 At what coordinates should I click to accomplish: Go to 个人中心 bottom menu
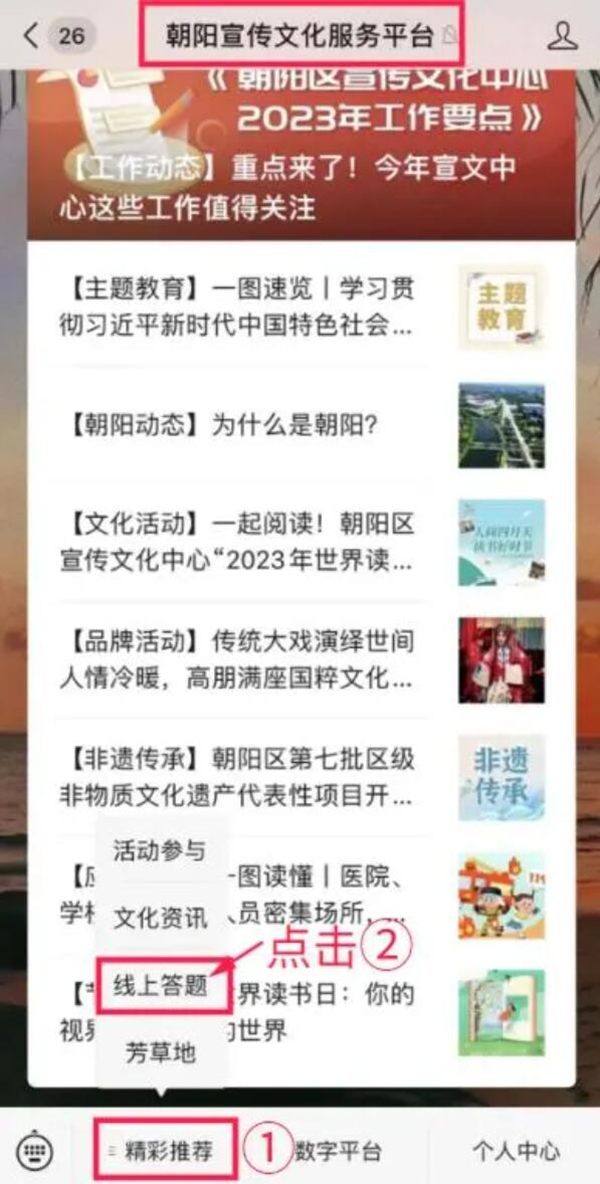(x=516, y=1151)
